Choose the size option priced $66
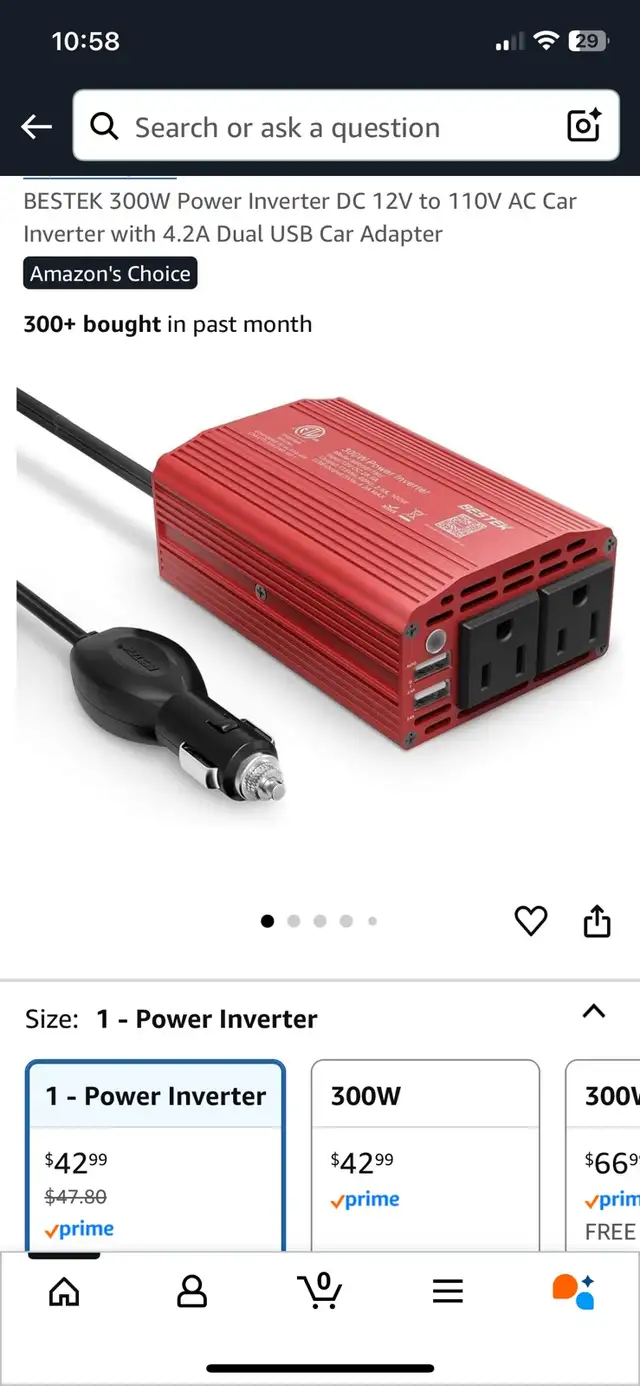640x1386 pixels. (x=603, y=1155)
